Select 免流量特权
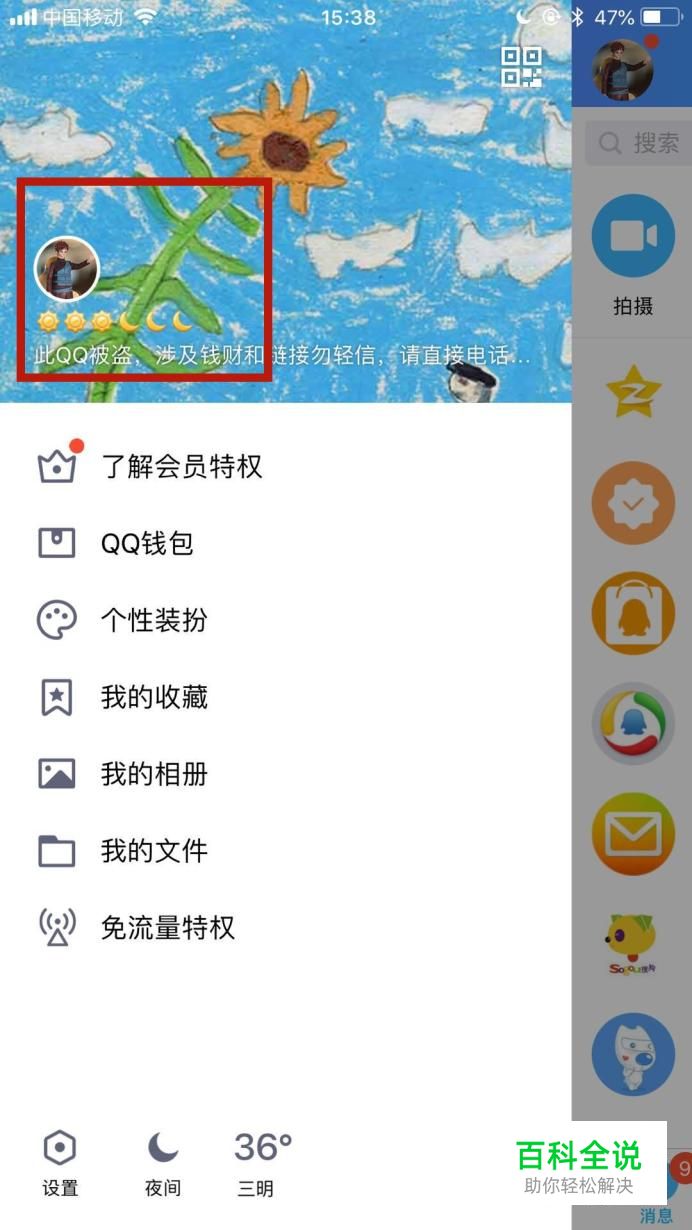This screenshot has height=1230, width=692. click(285, 928)
